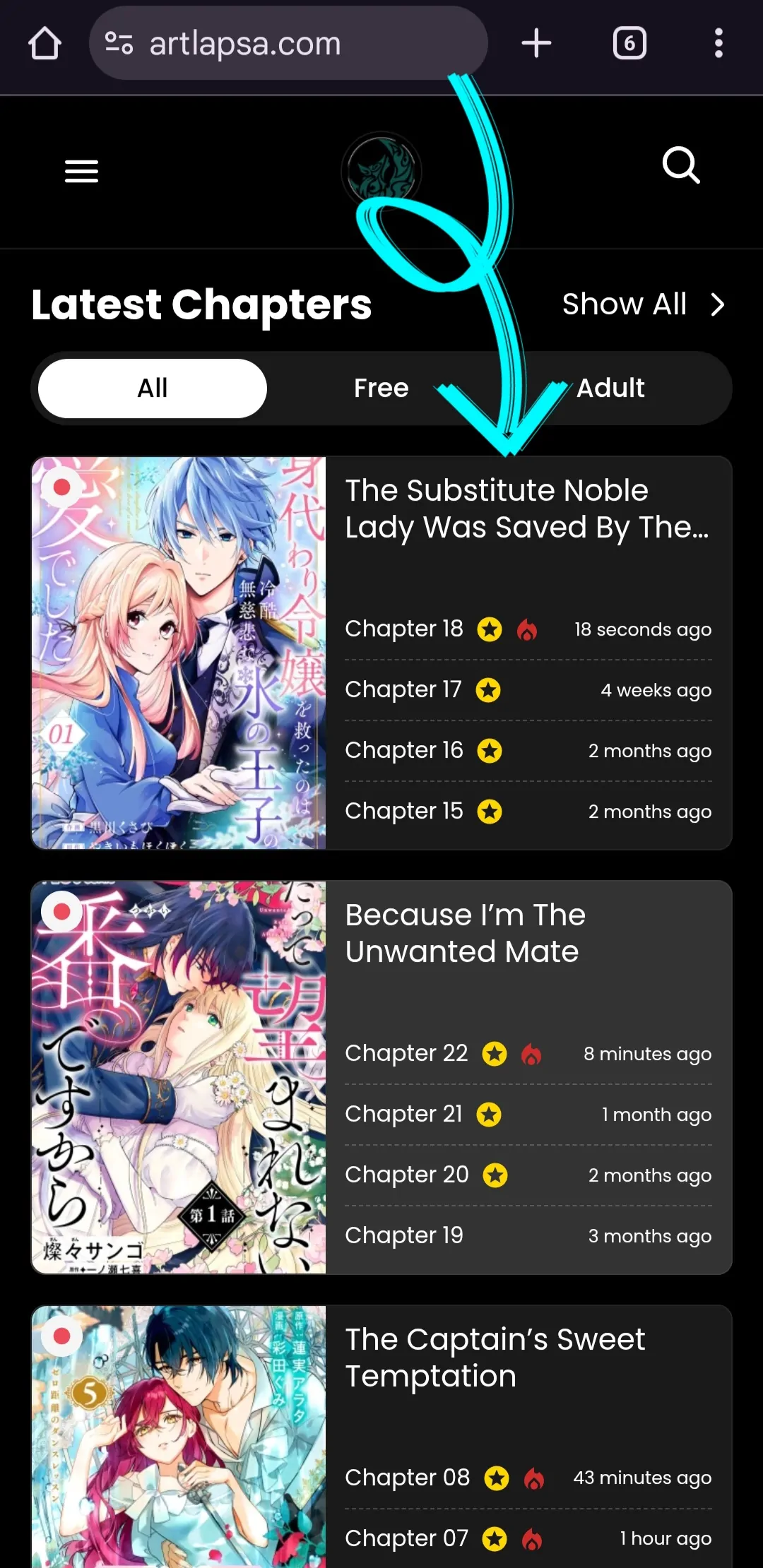The width and height of the screenshot is (763, 1568).
Task: Switch to the Adult filter tab
Action: tap(610, 388)
